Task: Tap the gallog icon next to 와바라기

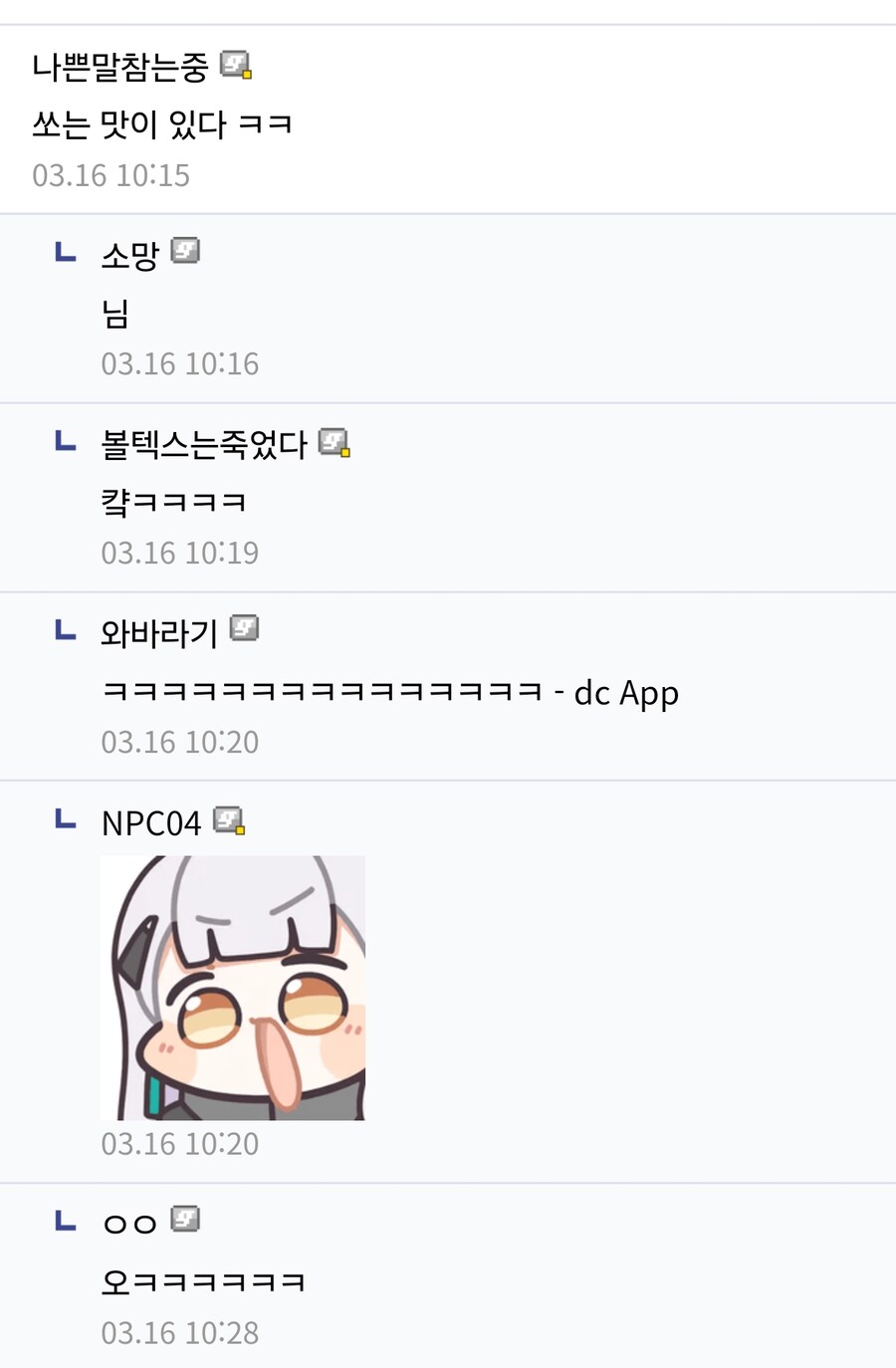Action: [x=244, y=628]
